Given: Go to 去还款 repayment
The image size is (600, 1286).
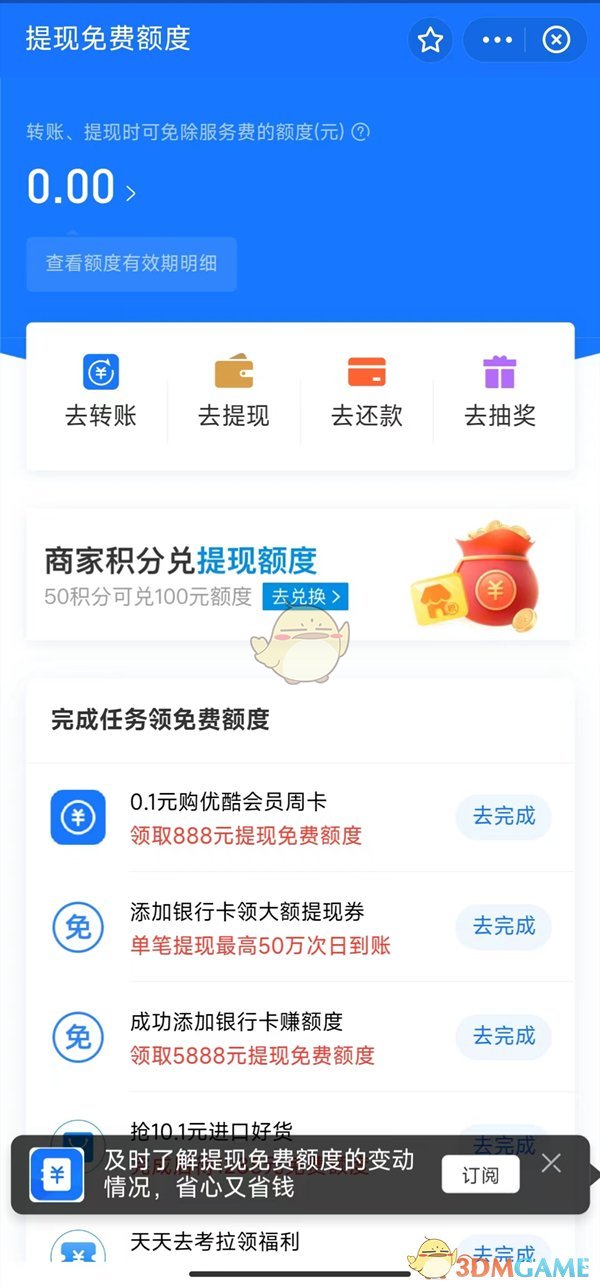Looking at the screenshot, I should coord(367,394).
